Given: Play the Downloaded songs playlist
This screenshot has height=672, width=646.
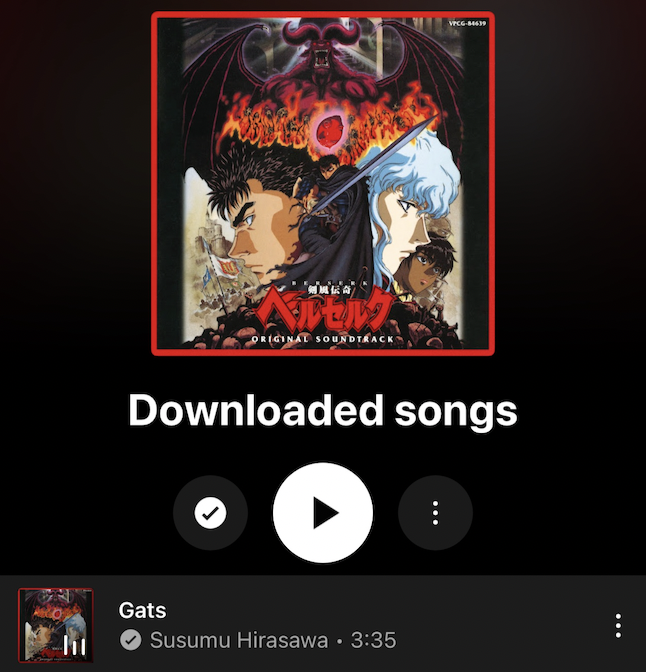Looking at the screenshot, I should (x=323, y=513).
